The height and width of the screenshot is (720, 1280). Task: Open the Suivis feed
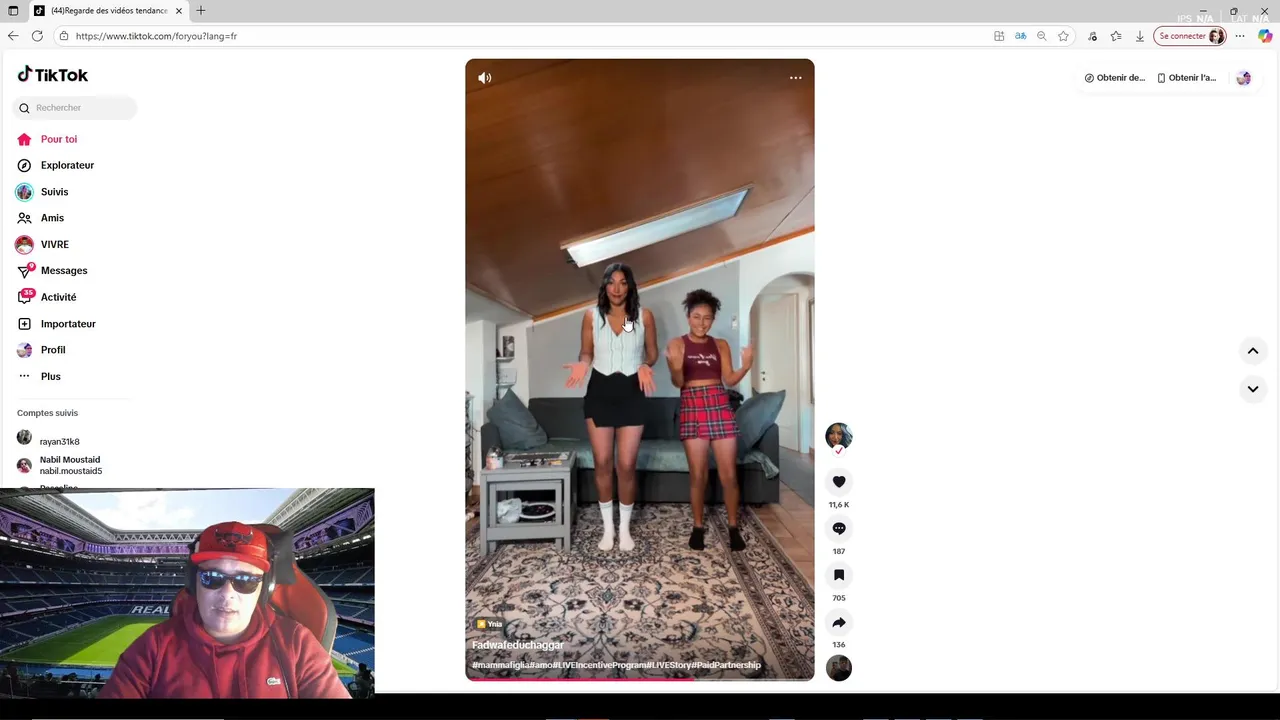[54, 192]
